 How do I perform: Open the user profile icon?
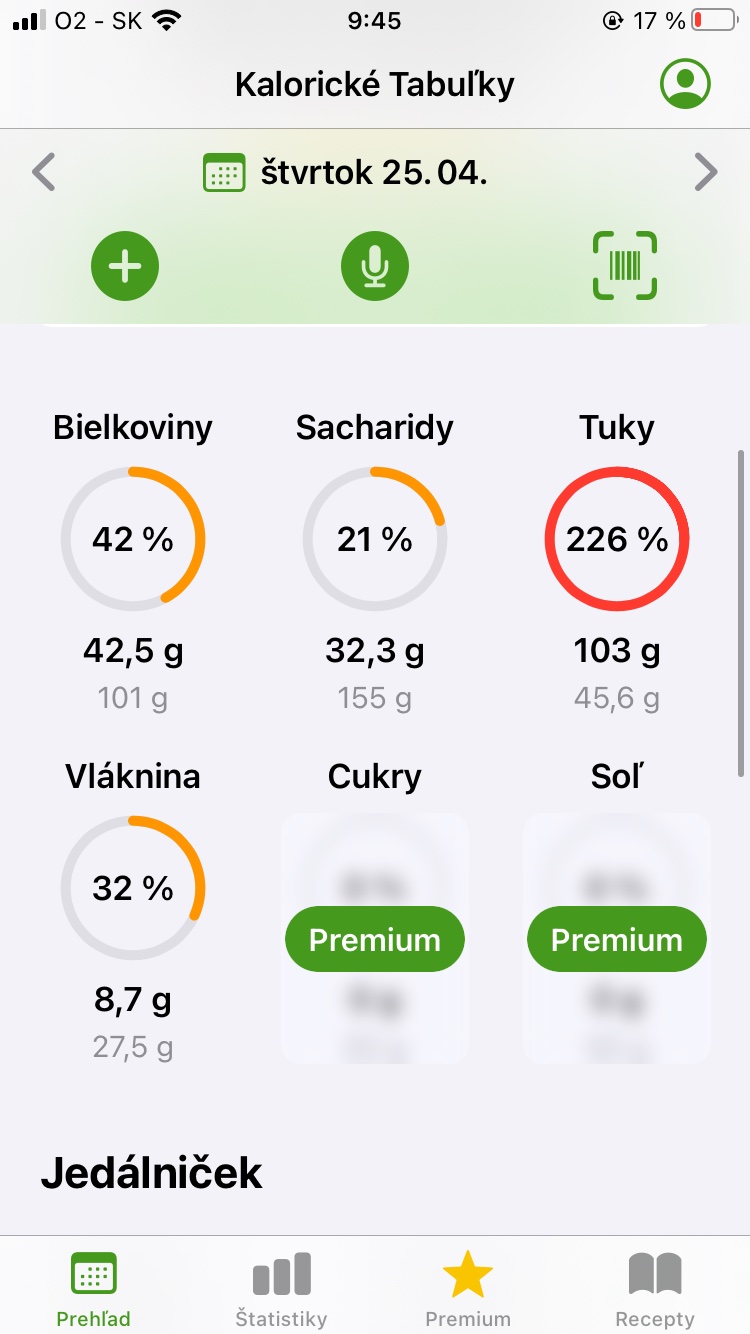(685, 84)
